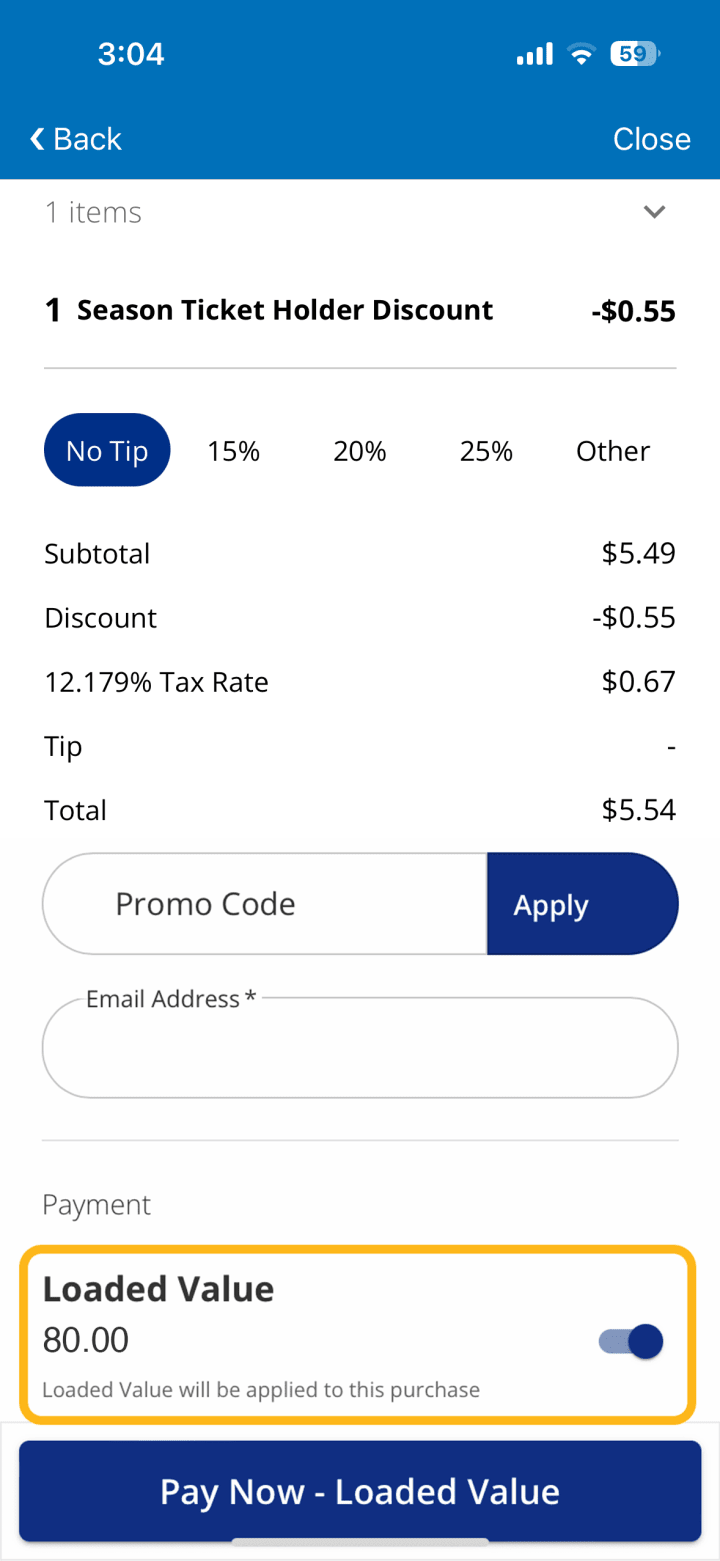The height and width of the screenshot is (1561, 720).
Task: Pay Now with Loaded Value
Action: 360,1492
